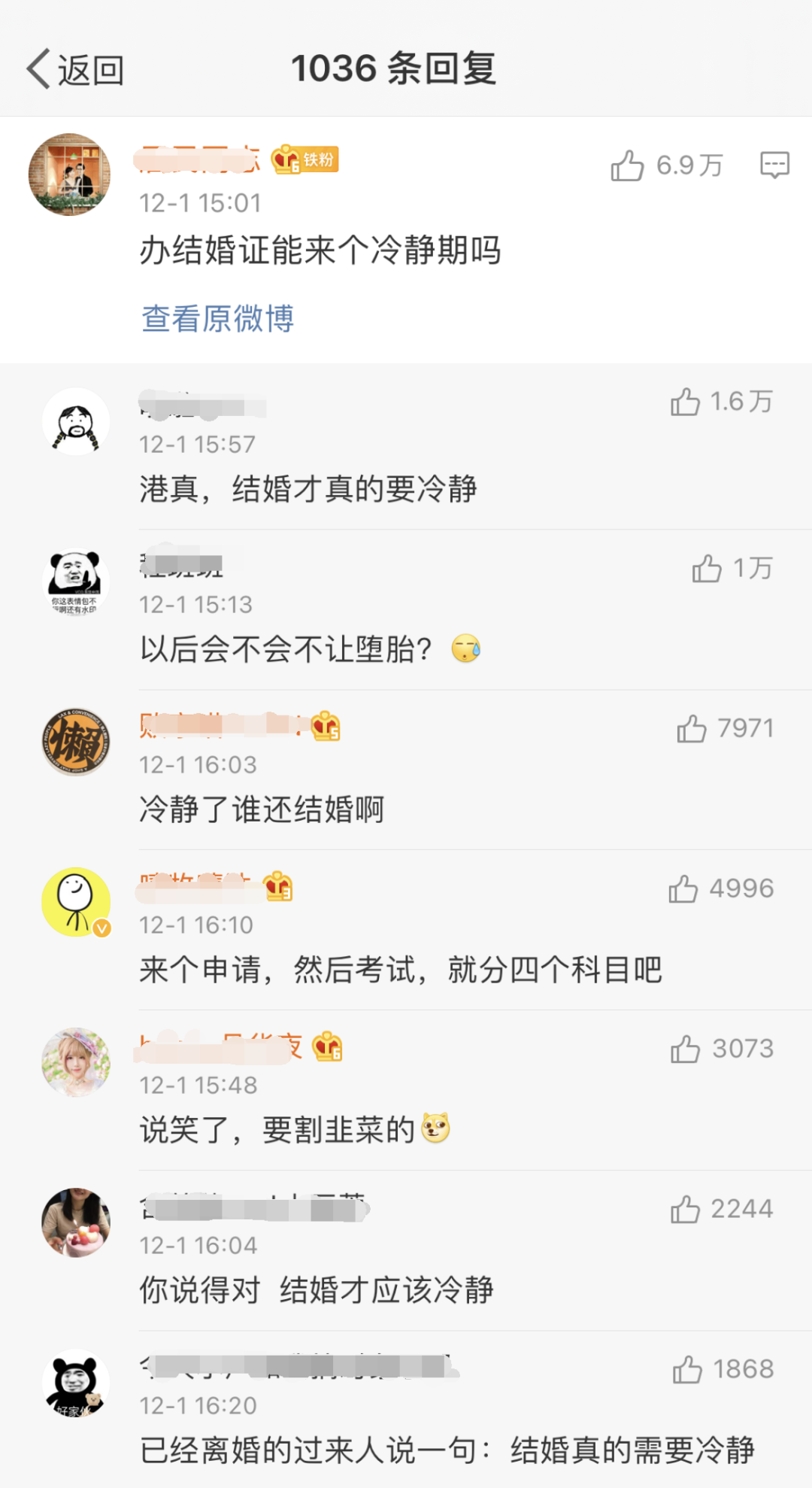Like the reply 说笑了，要割韭菜的
The height and width of the screenshot is (1488, 812).
click(686, 1049)
